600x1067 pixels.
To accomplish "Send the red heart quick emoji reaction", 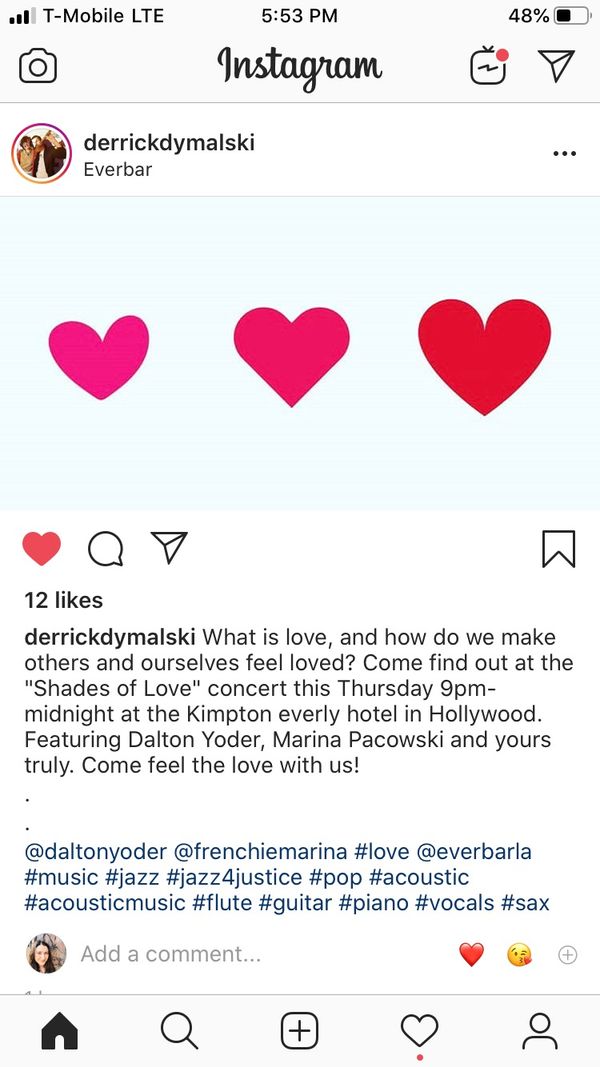I will 472,955.
